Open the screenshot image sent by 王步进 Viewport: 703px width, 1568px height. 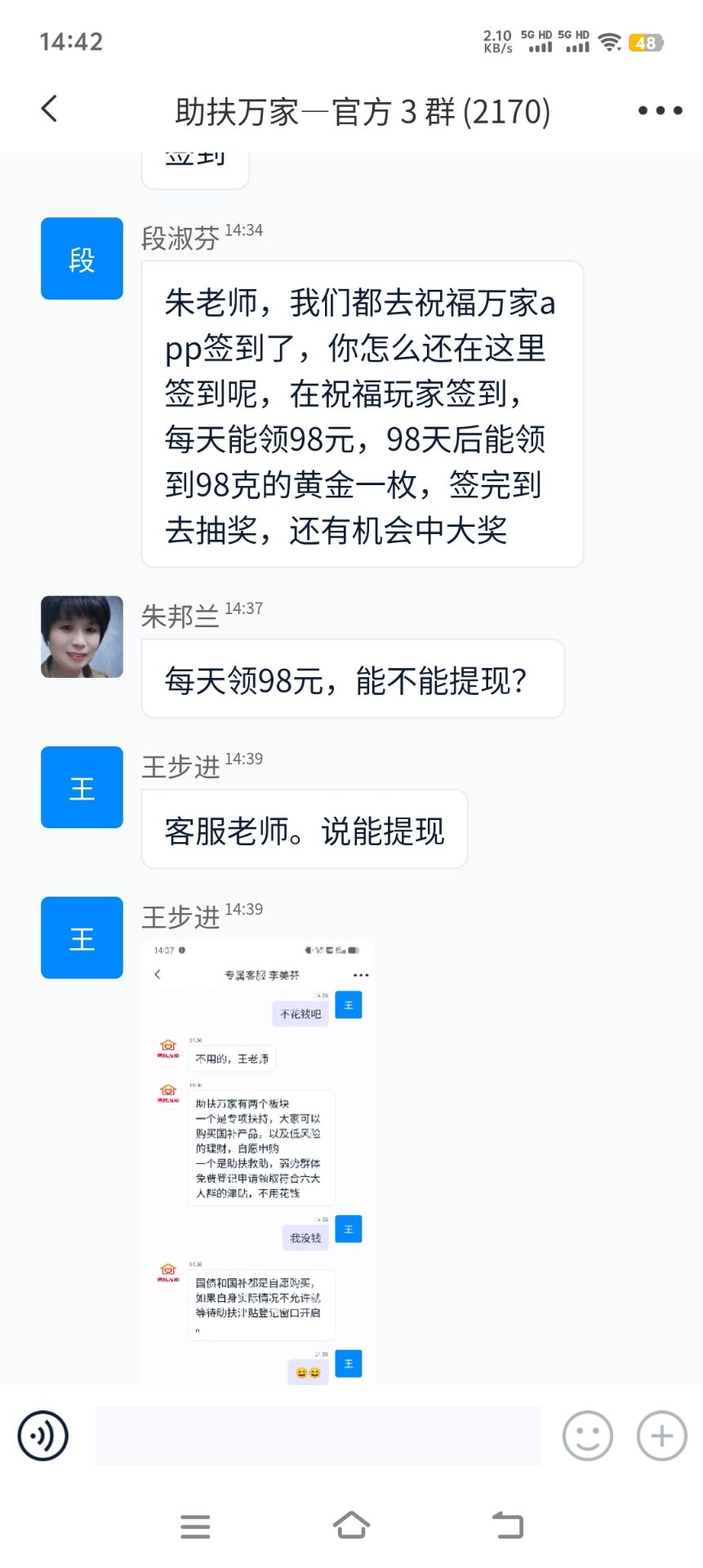point(257,1161)
